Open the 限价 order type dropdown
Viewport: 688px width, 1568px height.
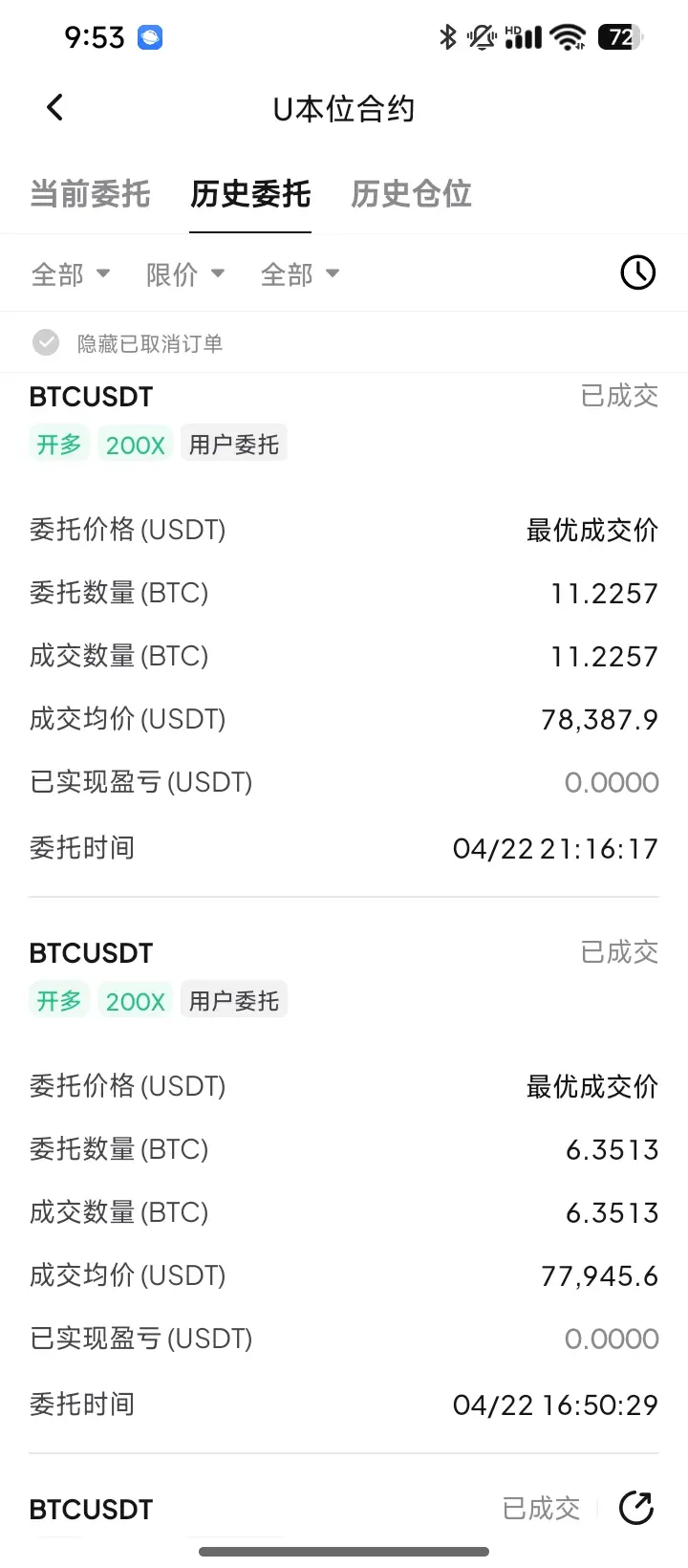tap(185, 274)
